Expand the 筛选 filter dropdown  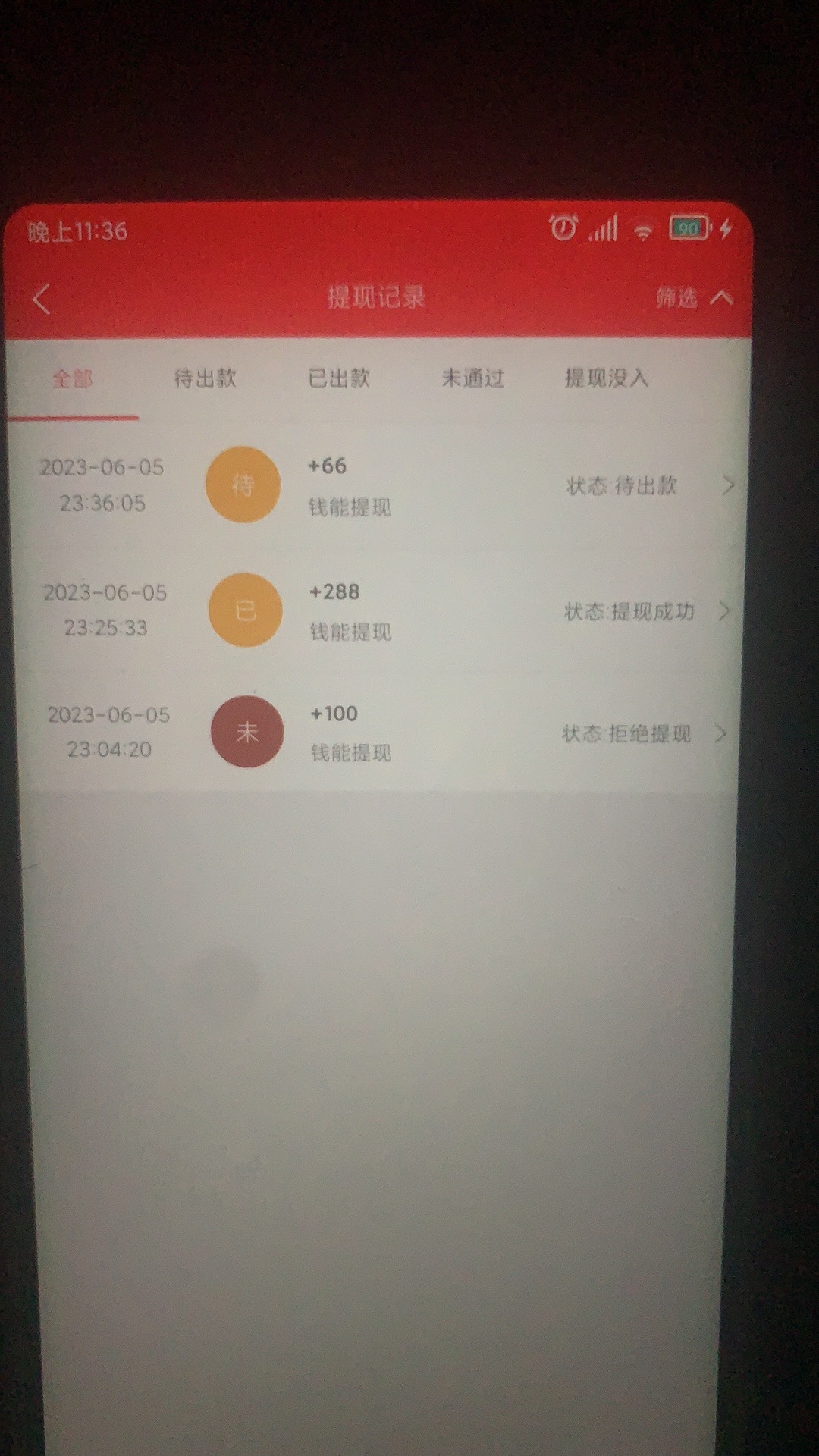(693, 298)
